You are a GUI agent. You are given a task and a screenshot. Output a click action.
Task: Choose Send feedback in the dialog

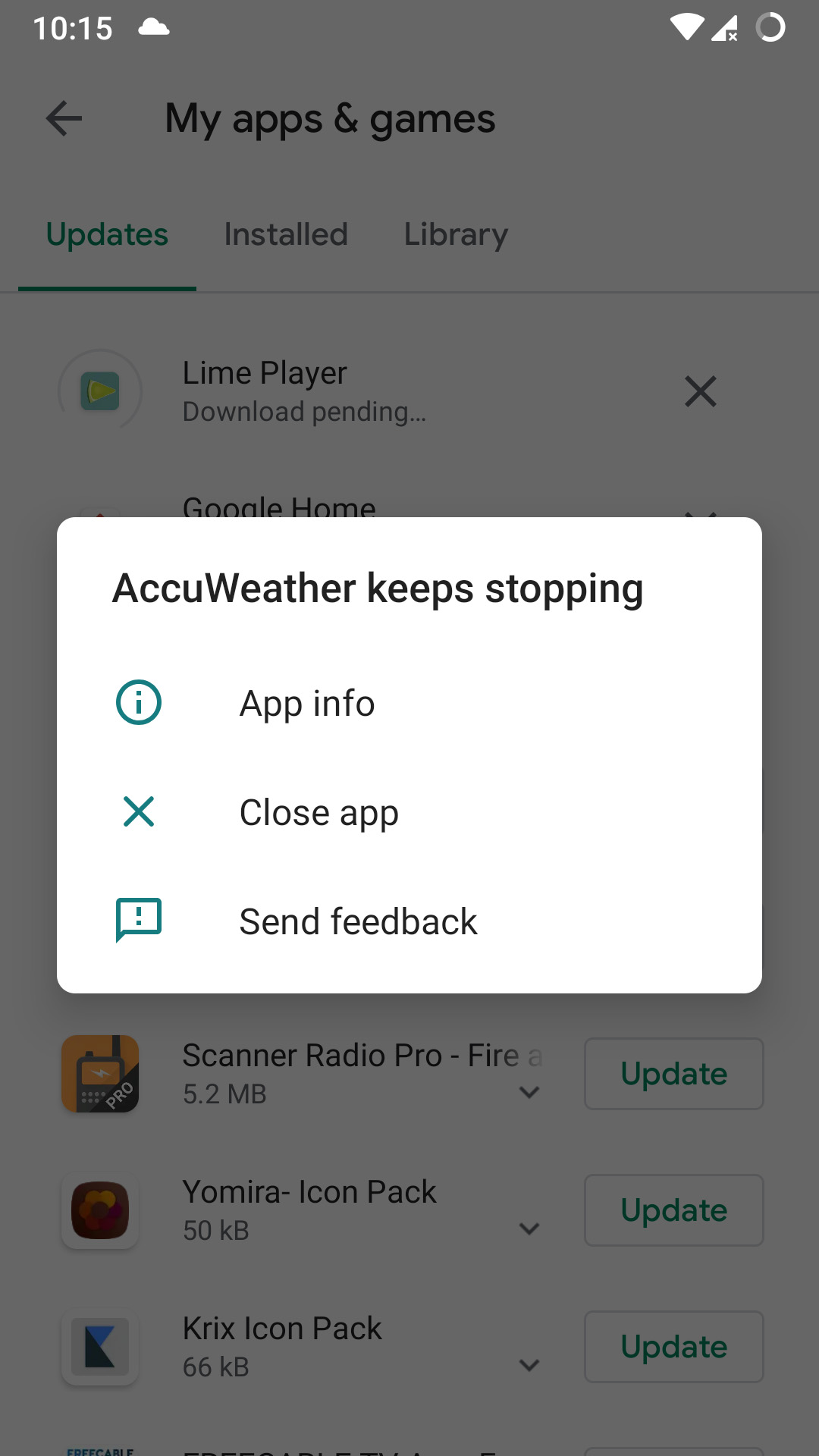(x=358, y=921)
